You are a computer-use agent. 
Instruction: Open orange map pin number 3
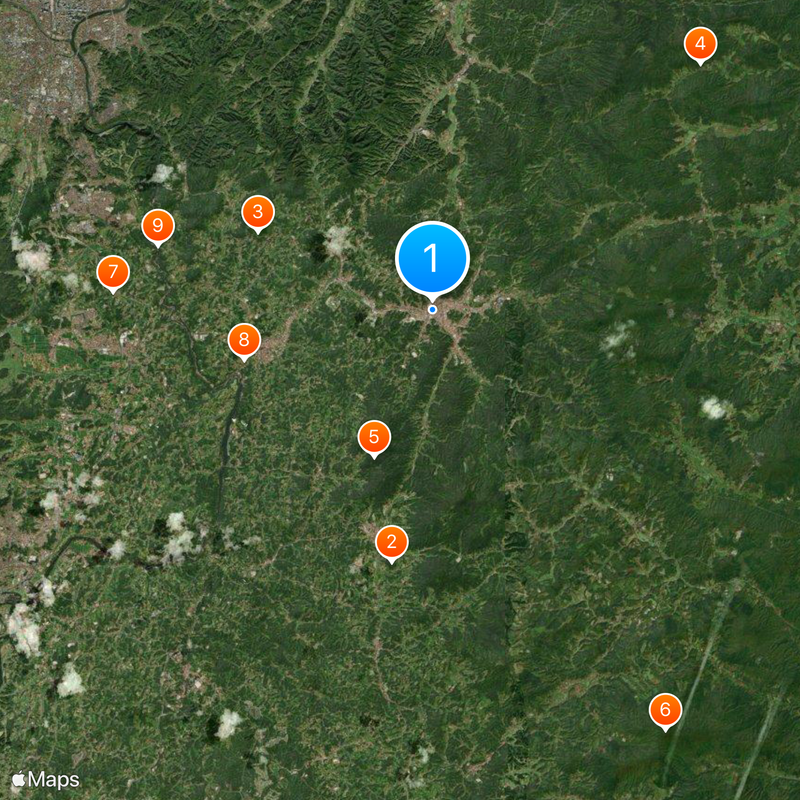(258, 212)
